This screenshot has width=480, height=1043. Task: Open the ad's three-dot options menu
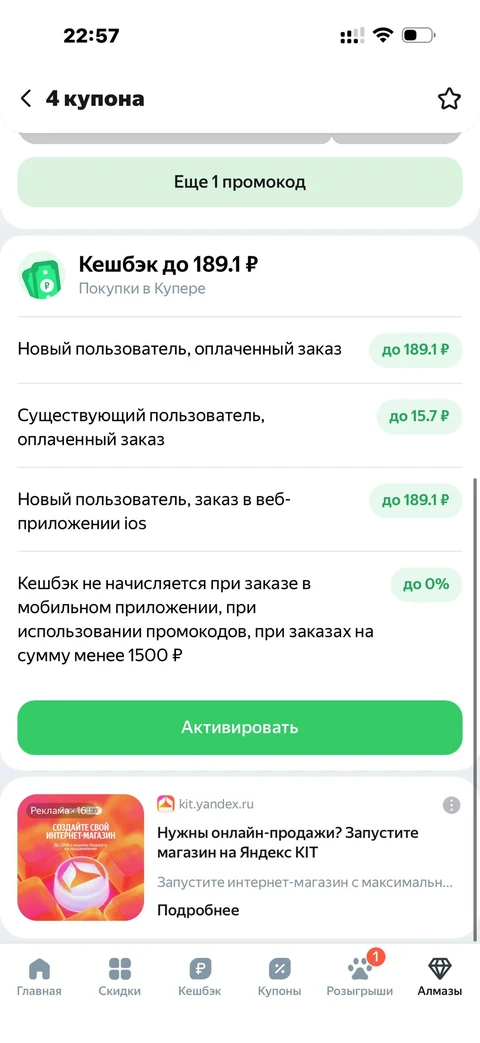[451, 805]
